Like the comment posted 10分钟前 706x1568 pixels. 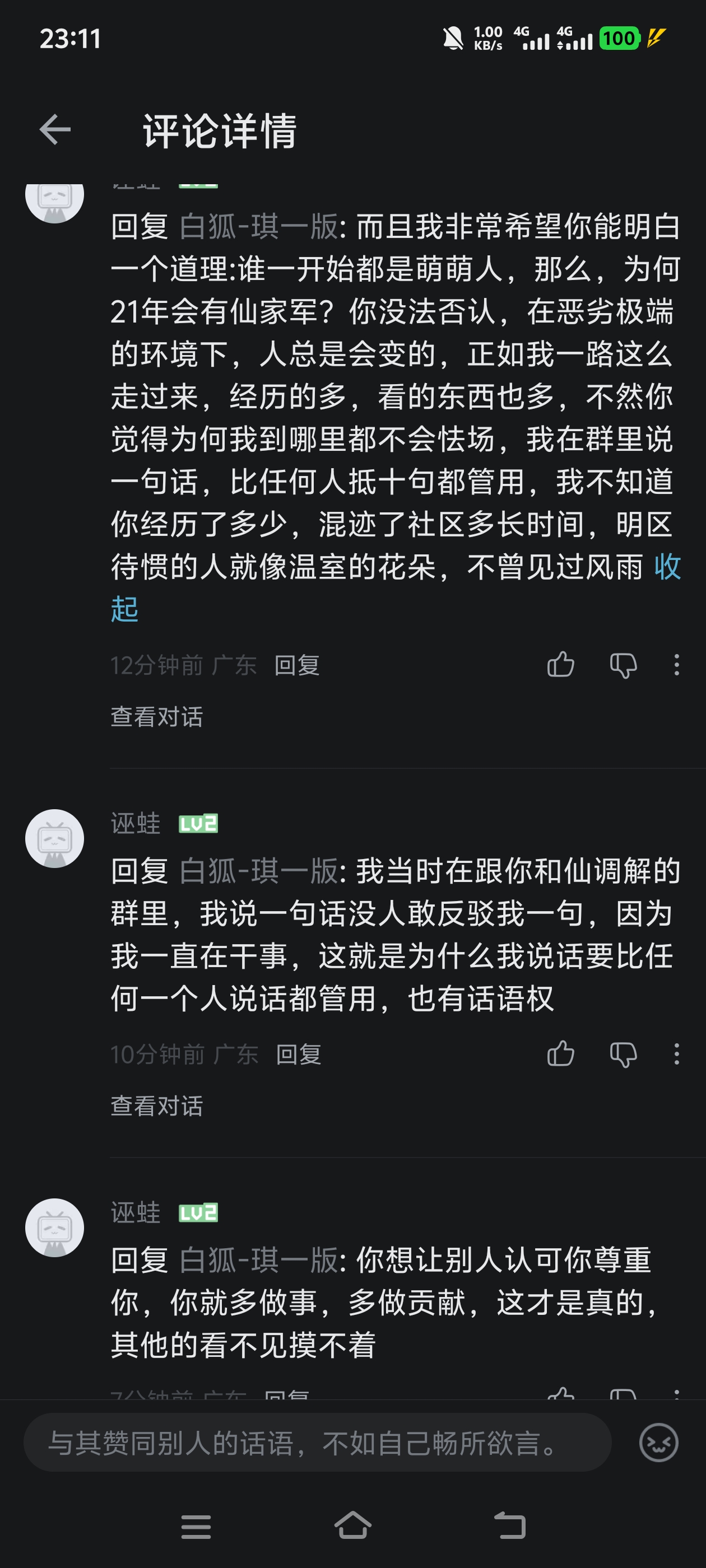point(560,1054)
